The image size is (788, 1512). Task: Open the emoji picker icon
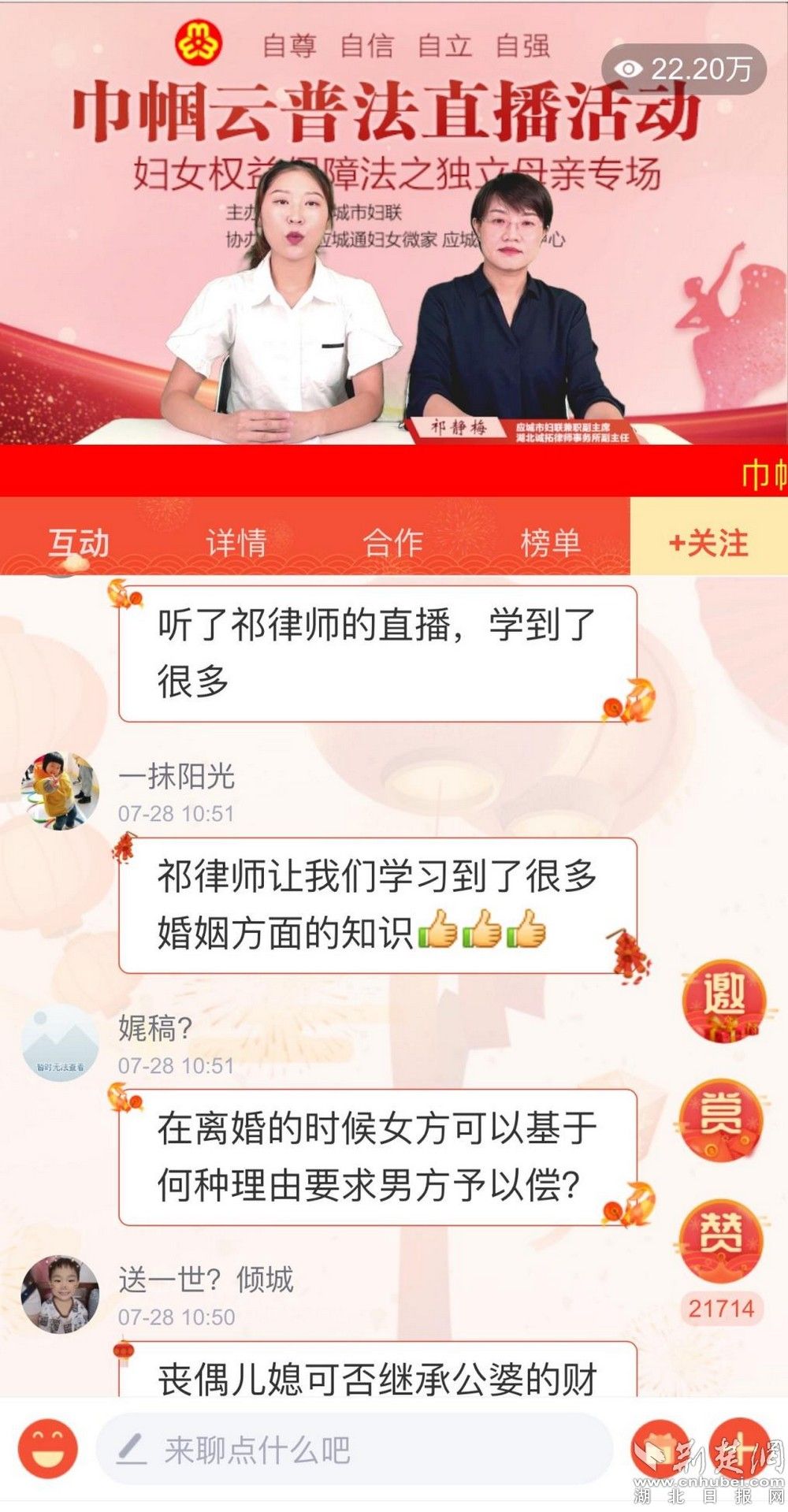48,1448
